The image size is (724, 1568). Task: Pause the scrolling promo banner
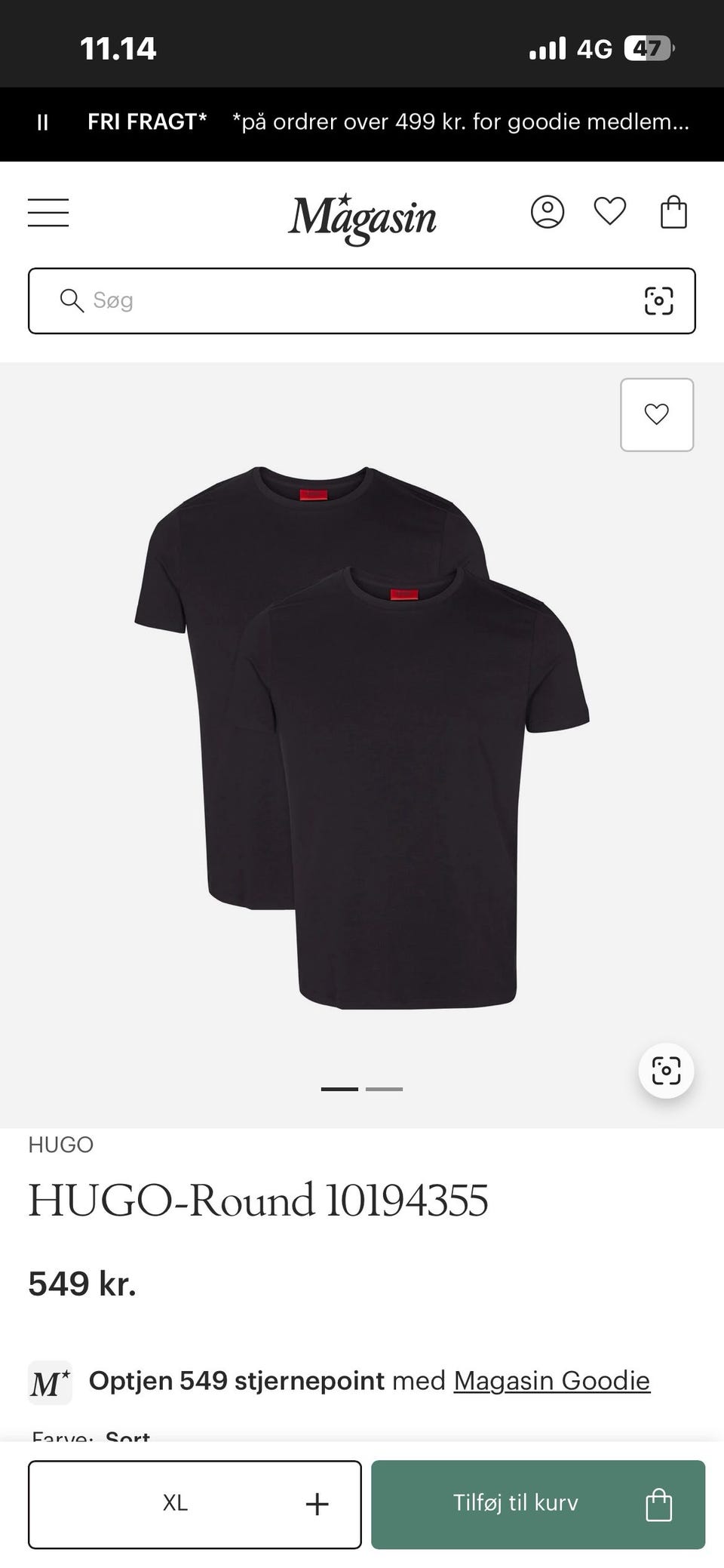point(43,122)
